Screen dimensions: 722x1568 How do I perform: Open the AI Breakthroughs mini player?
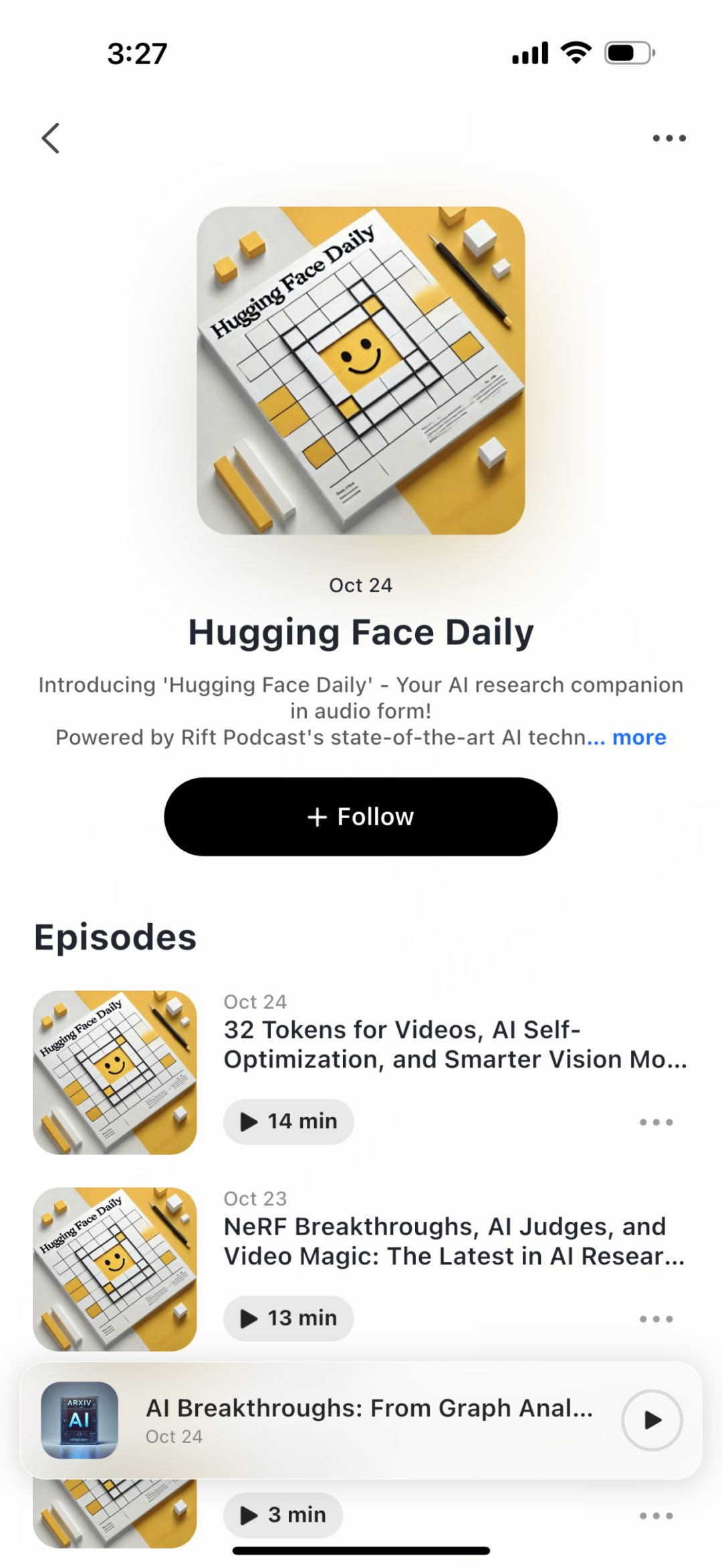[368, 1420]
